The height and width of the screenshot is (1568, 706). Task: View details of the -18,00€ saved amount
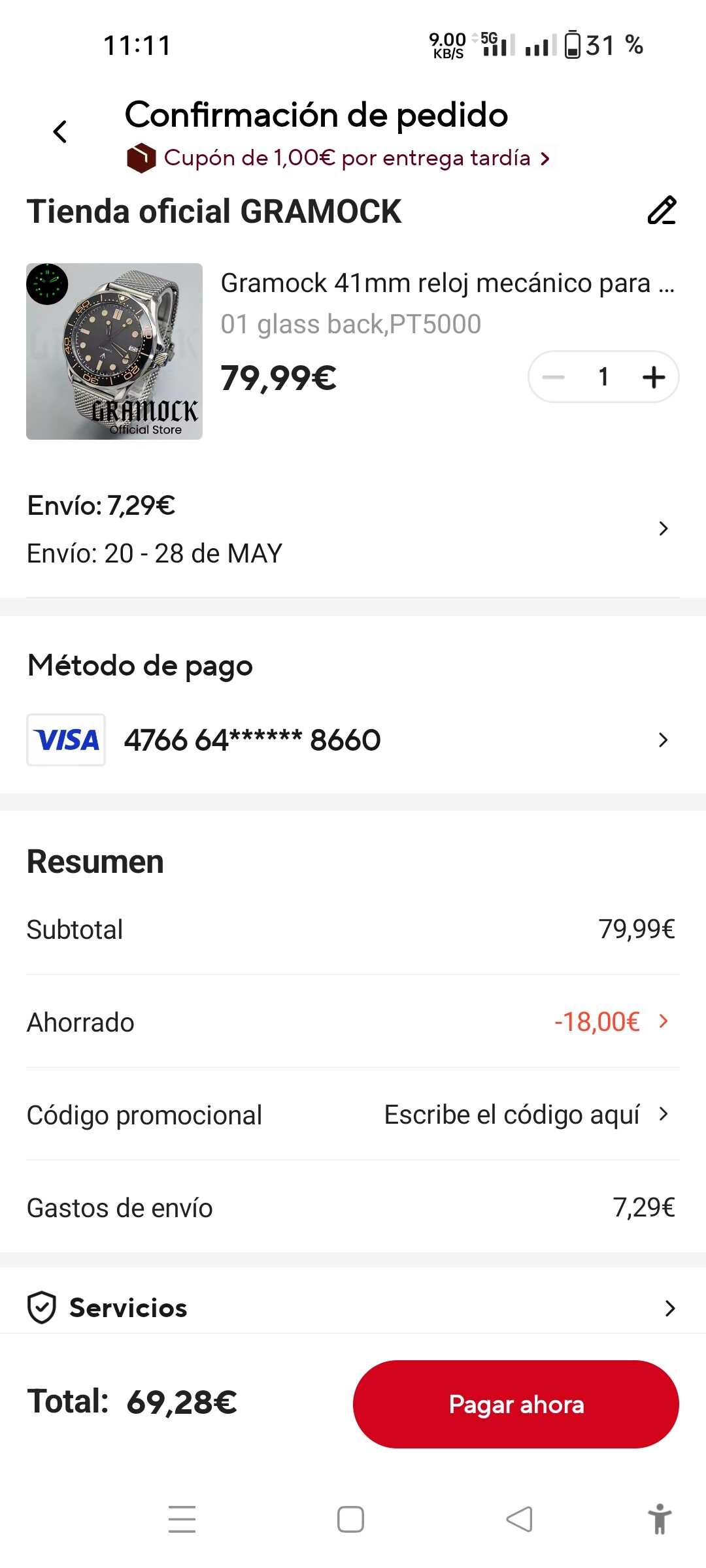coord(612,1022)
